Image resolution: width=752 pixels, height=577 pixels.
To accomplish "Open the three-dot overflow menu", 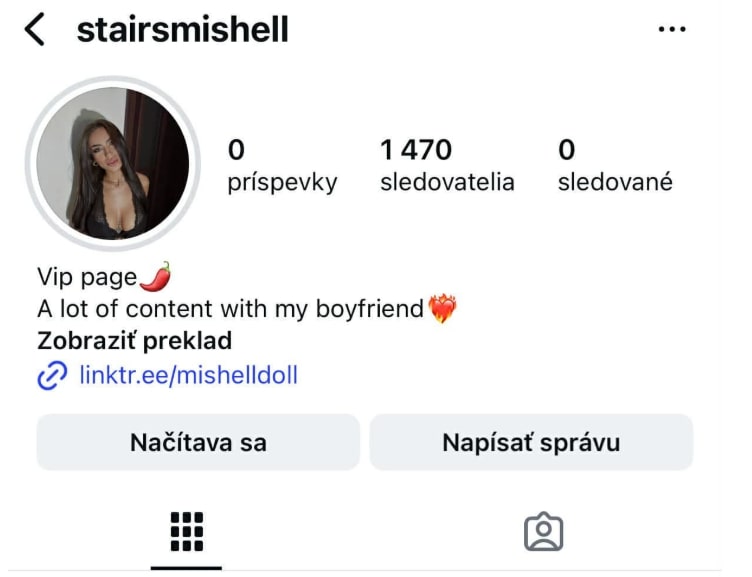I will pos(672,30).
